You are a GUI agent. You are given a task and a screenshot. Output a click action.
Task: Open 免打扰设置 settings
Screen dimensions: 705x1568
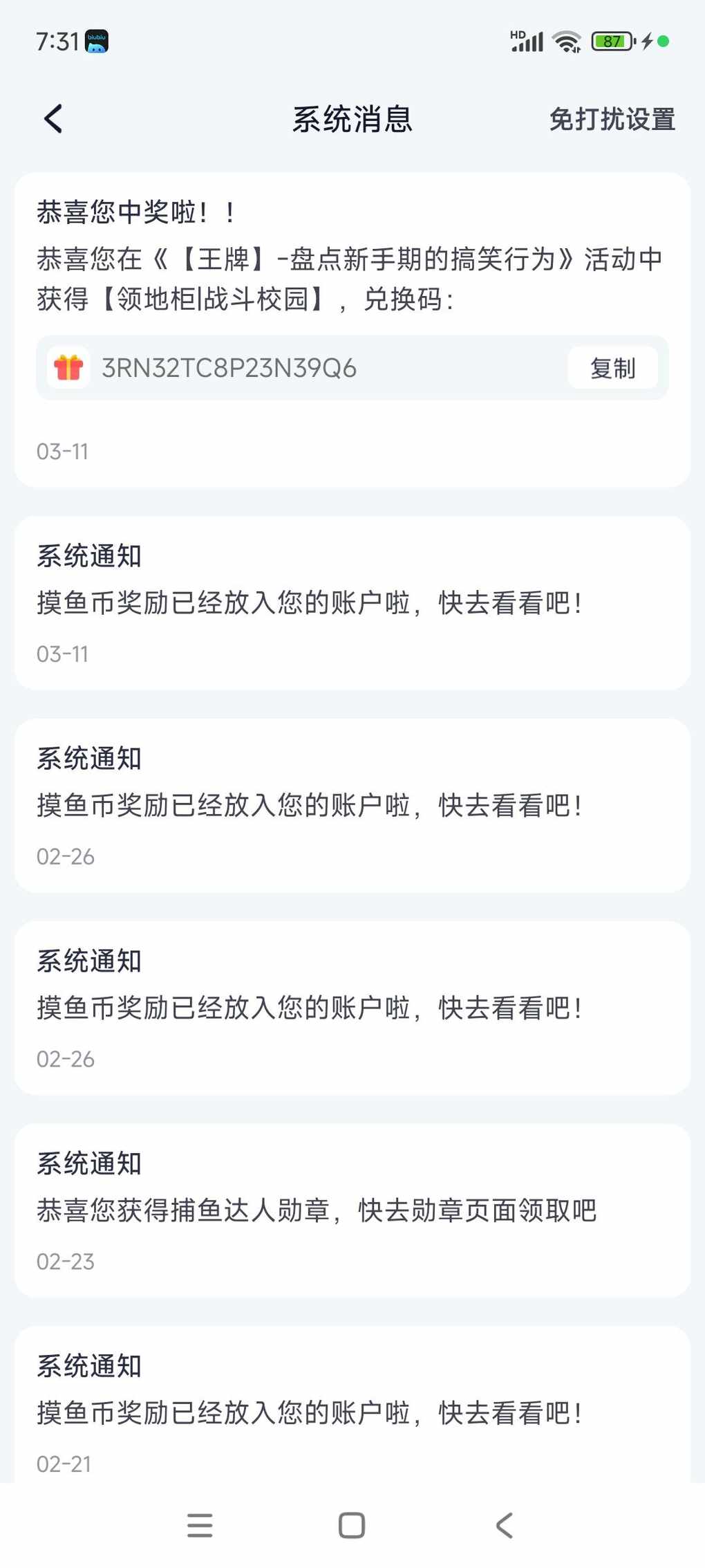(x=612, y=120)
